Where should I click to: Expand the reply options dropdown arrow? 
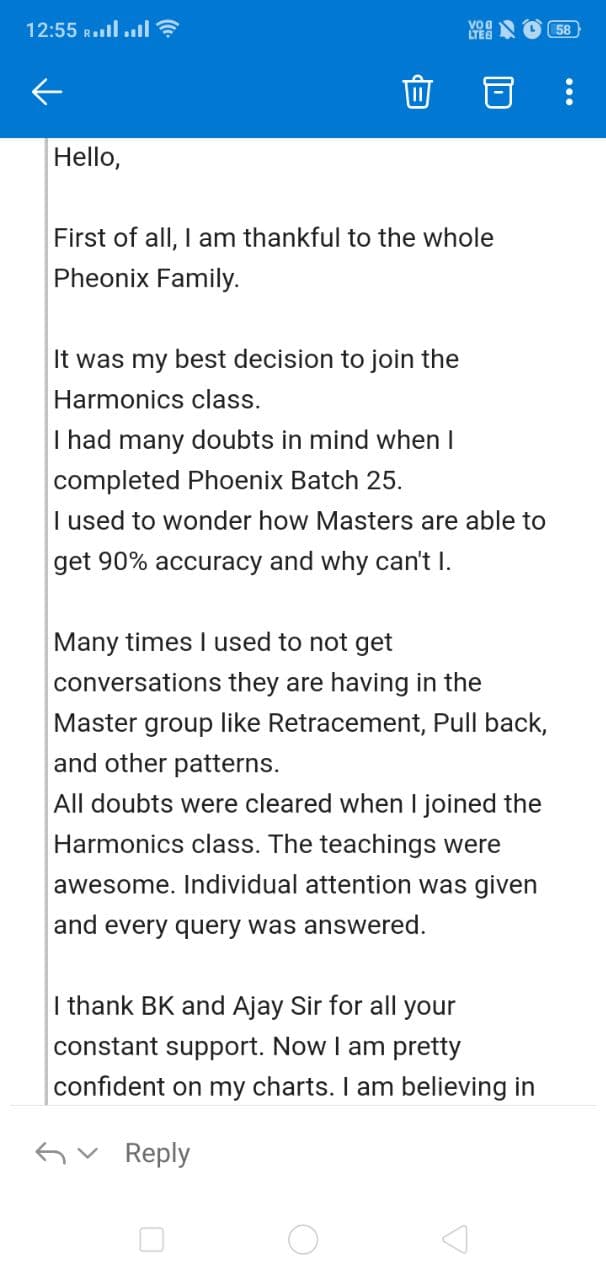[x=88, y=1154]
